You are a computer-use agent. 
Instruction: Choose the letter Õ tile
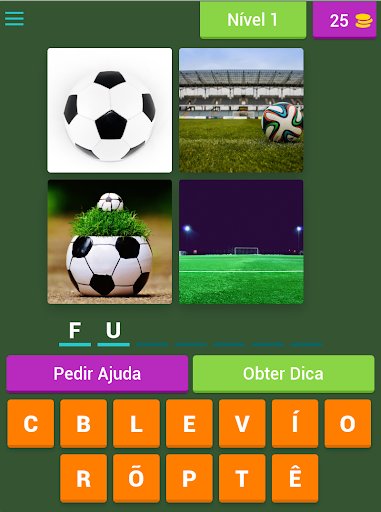(136, 478)
